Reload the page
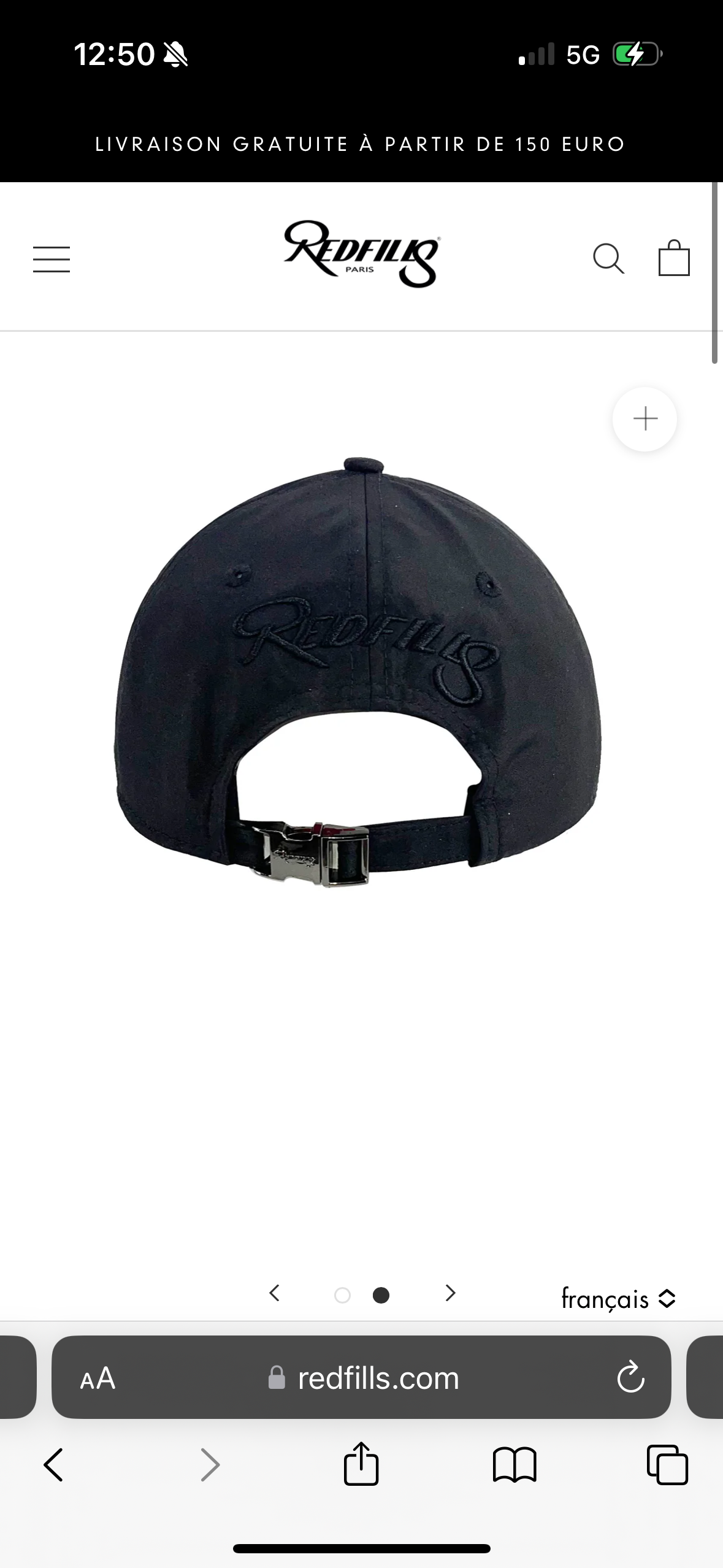 (630, 1378)
